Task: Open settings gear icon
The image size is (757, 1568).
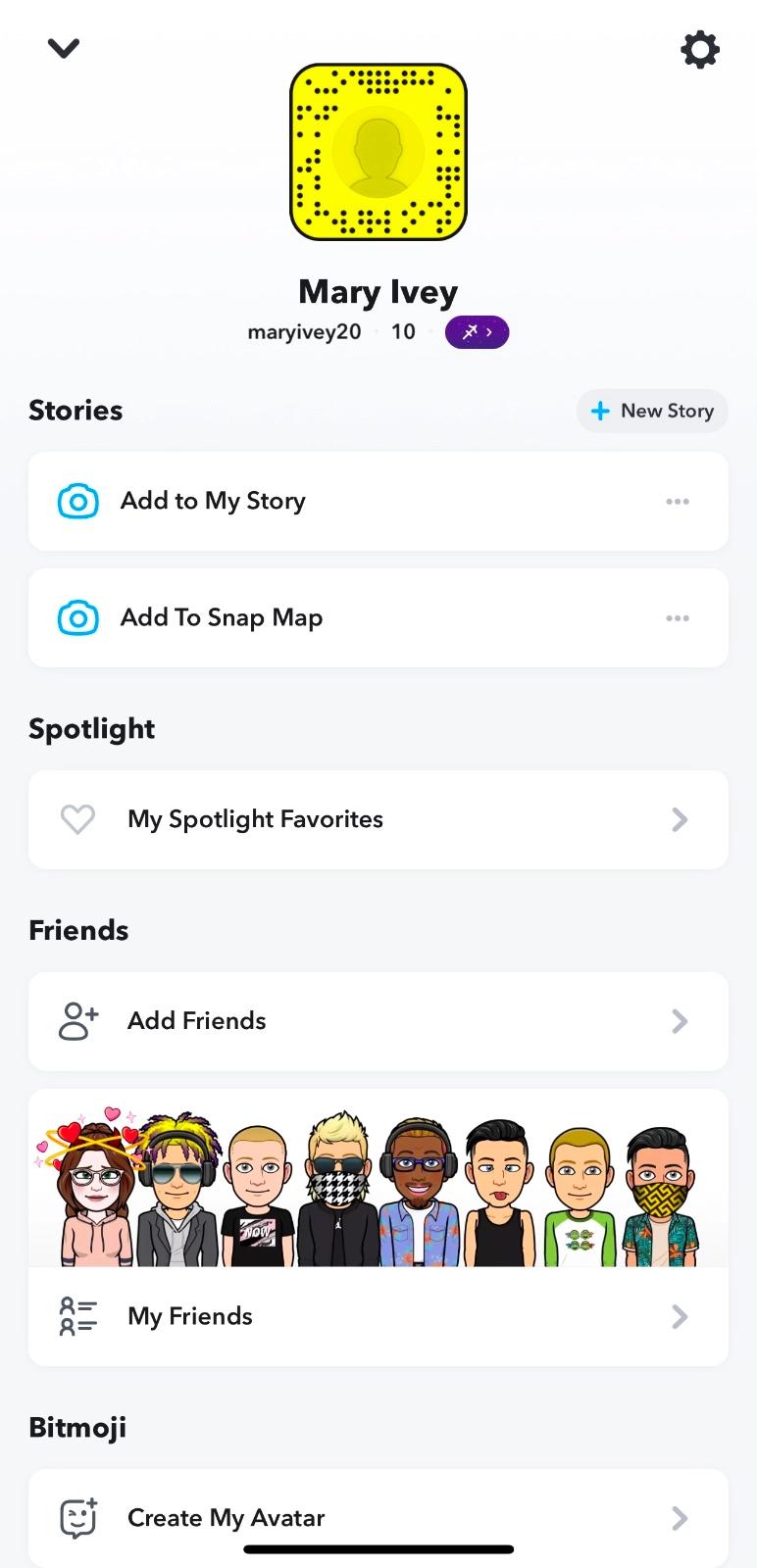Action: click(x=699, y=49)
